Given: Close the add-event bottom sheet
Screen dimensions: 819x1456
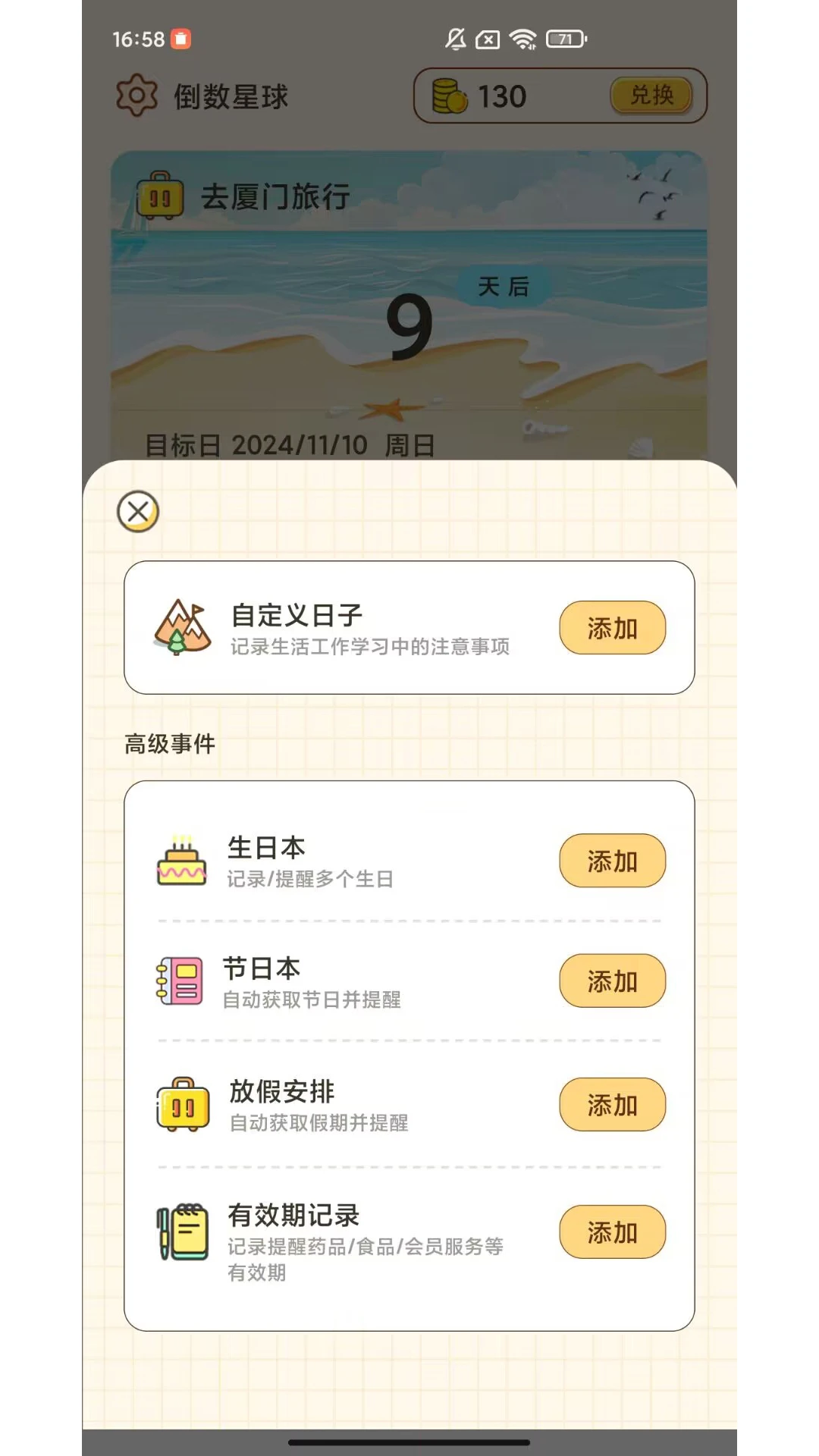Looking at the screenshot, I should click(138, 512).
